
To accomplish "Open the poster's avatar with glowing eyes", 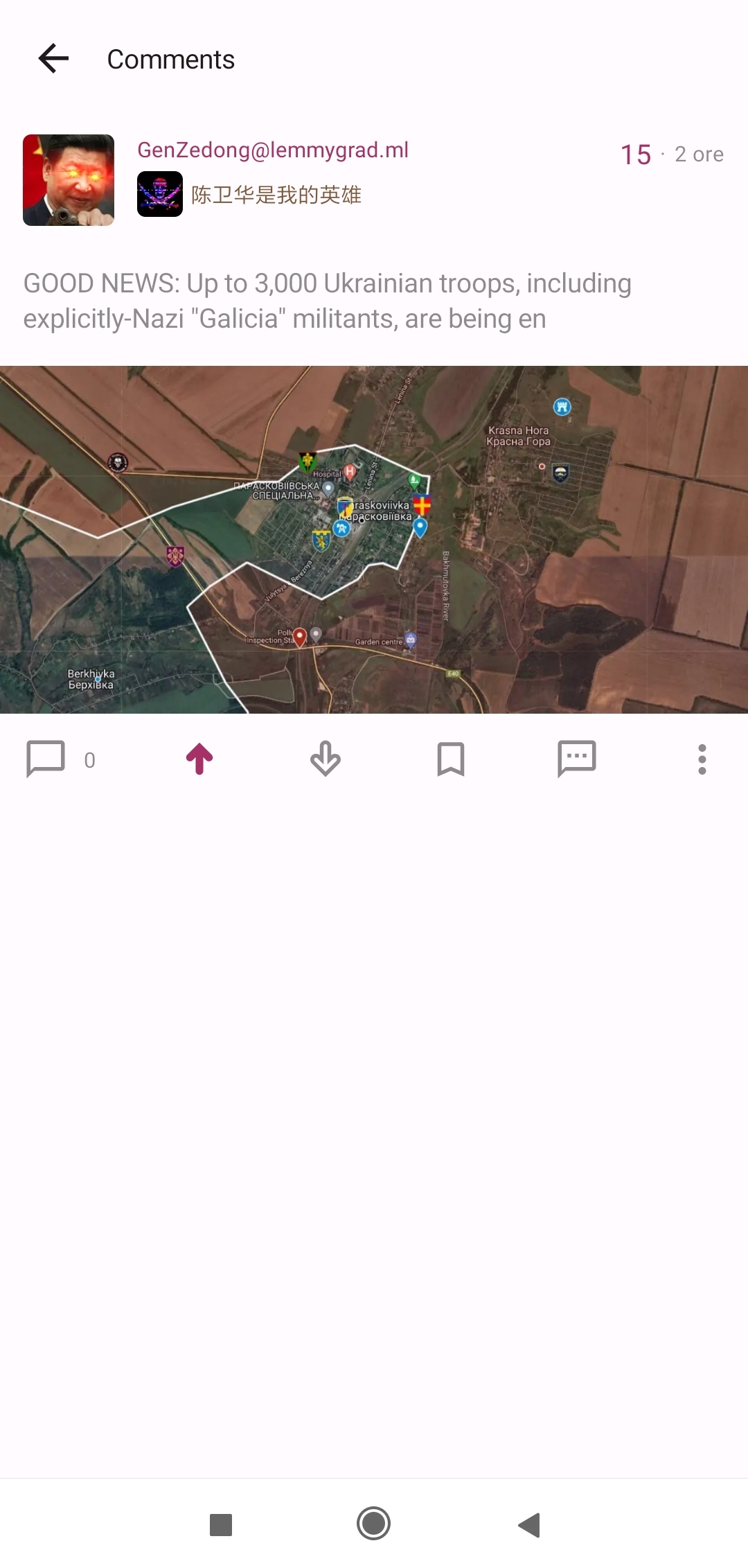I will 69,180.
